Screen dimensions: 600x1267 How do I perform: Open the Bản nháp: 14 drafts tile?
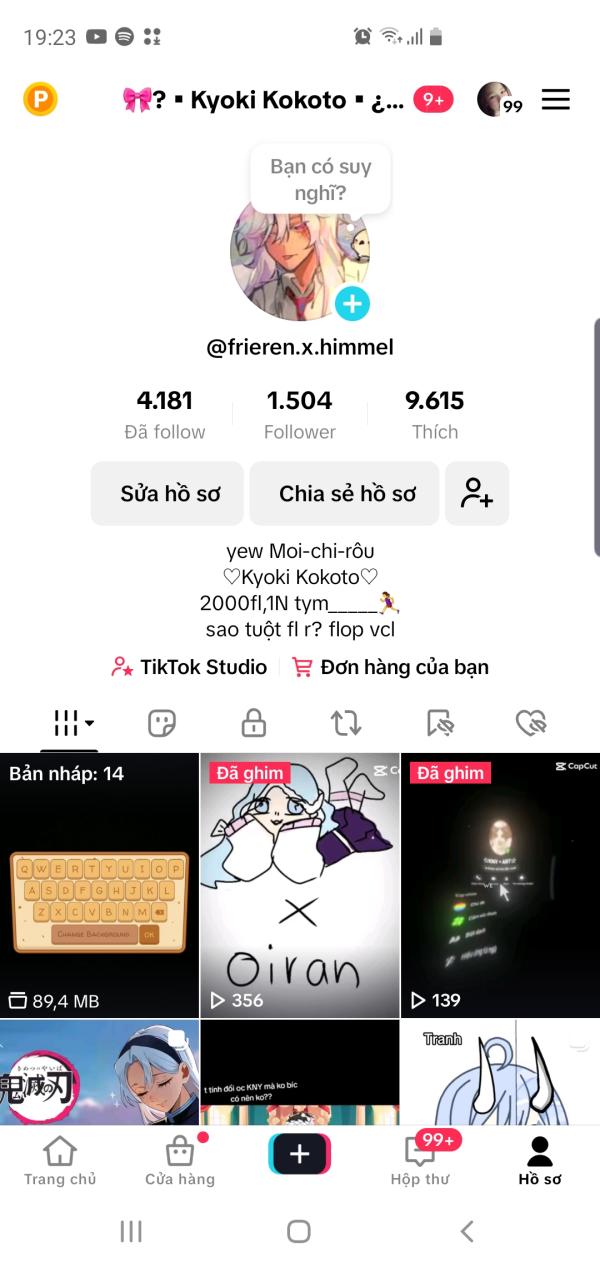99,885
